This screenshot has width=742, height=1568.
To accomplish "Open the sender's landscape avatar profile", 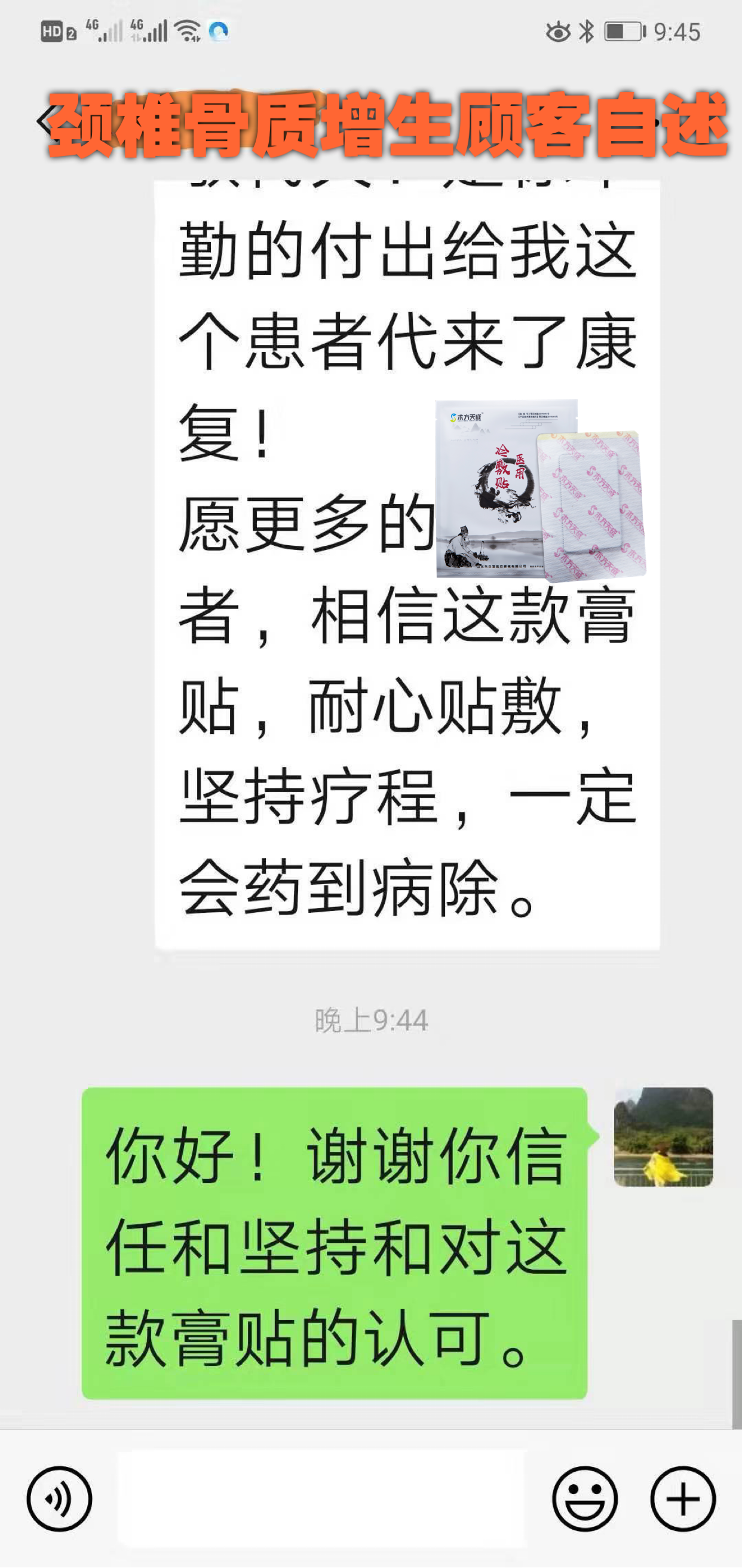I will [663, 1137].
